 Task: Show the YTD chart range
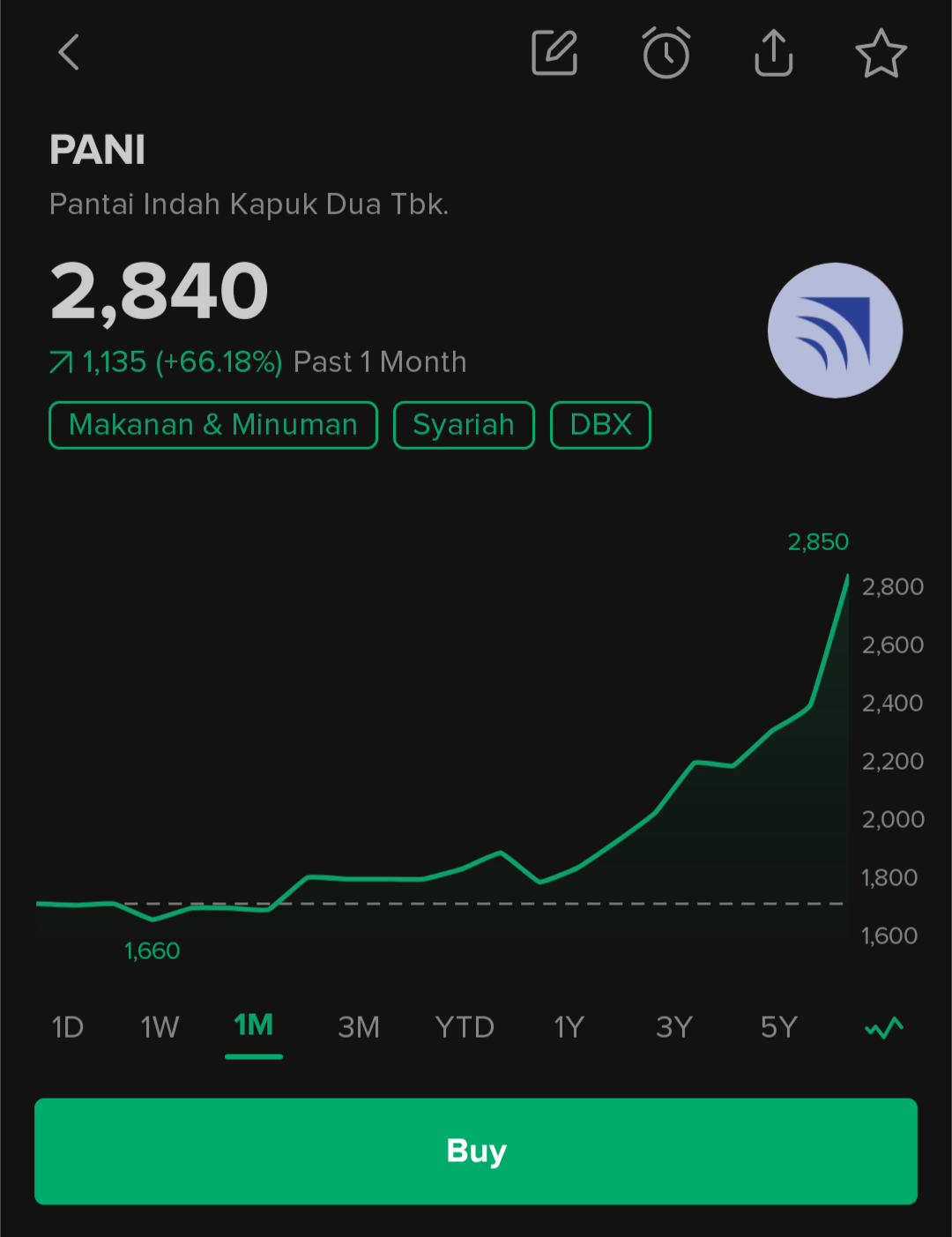[465, 1027]
